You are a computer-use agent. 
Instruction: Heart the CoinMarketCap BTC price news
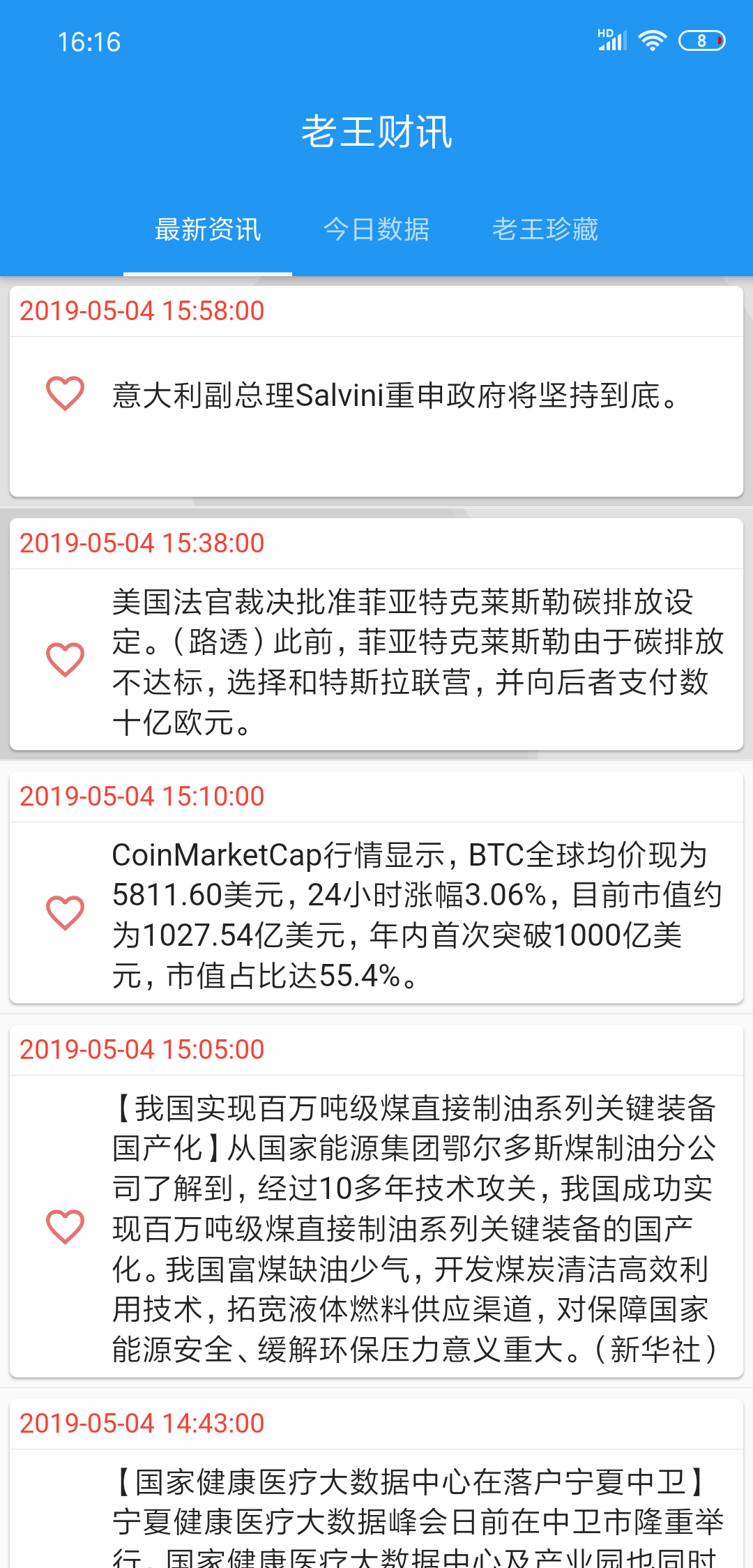[65, 913]
